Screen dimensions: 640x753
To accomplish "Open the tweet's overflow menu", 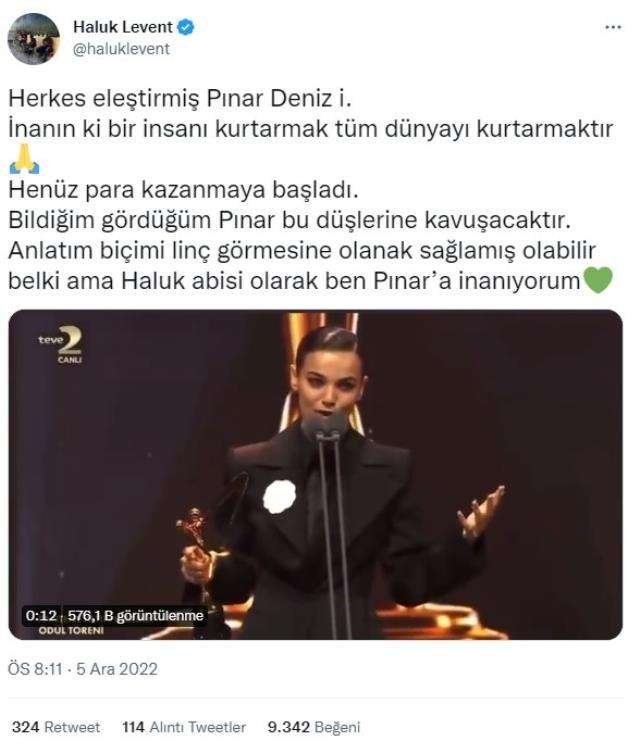I will pyautogui.click(x=613, y=28).
